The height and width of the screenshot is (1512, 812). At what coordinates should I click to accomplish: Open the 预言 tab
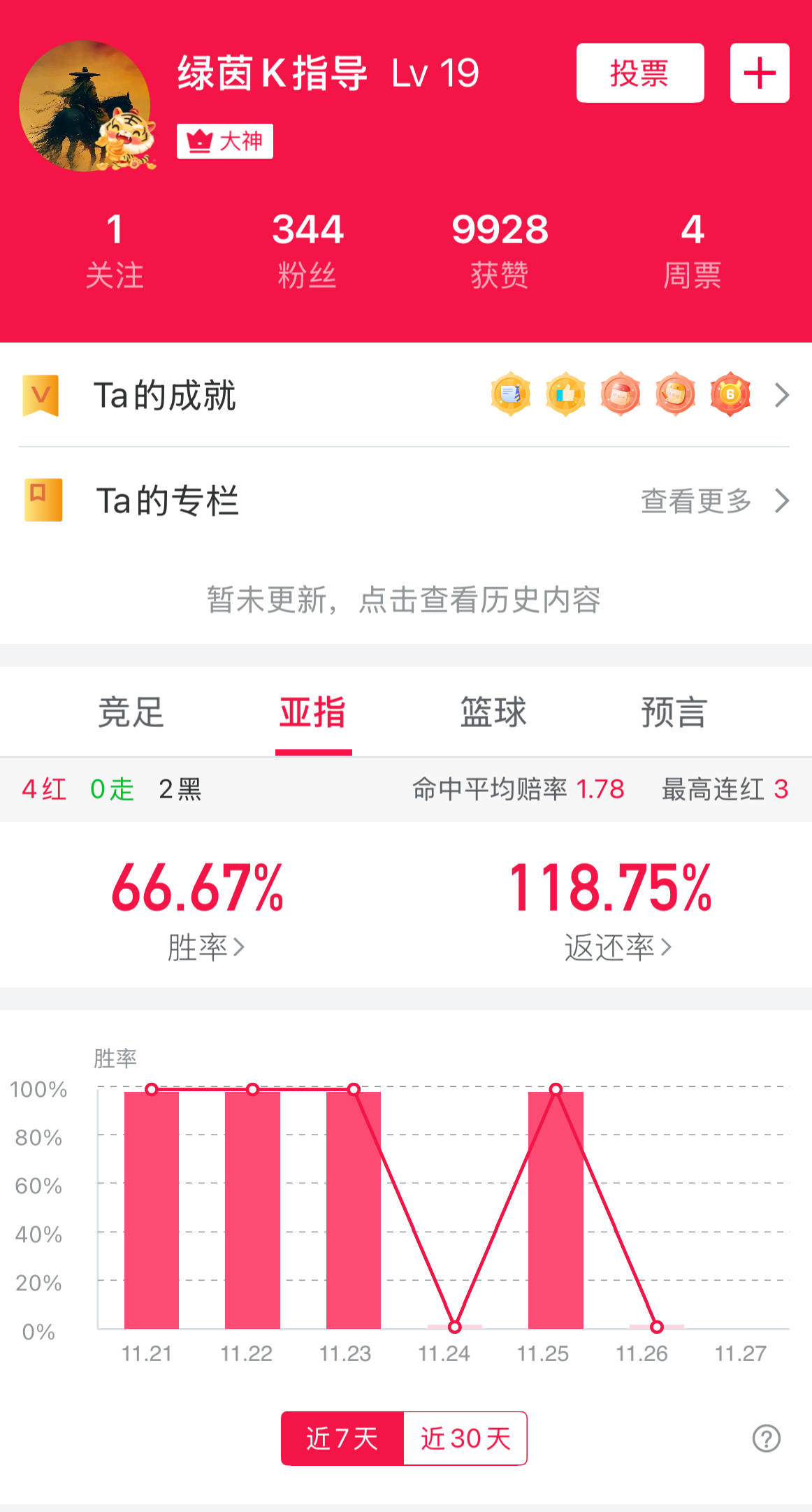[x=674, y=712]
